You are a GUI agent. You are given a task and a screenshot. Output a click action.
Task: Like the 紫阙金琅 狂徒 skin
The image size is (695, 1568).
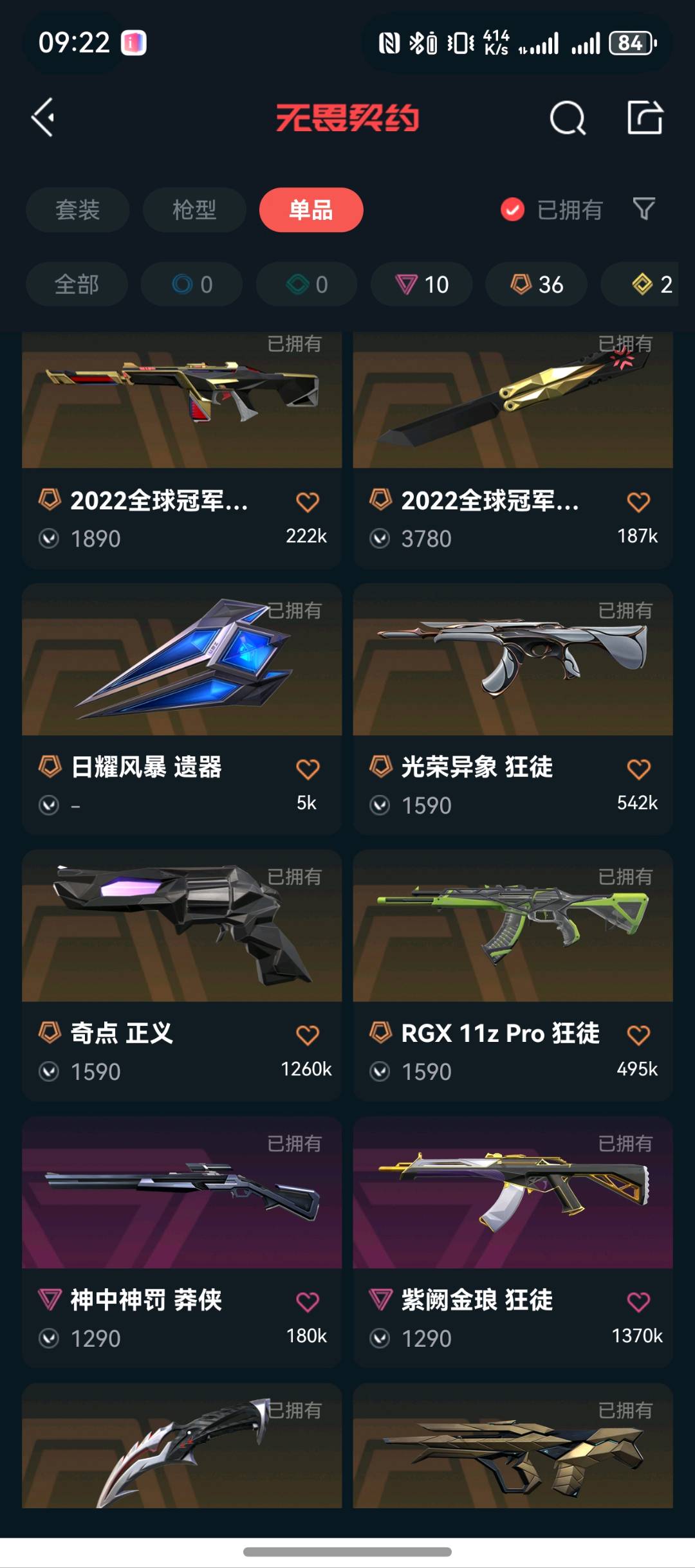tap(638, 1302)
